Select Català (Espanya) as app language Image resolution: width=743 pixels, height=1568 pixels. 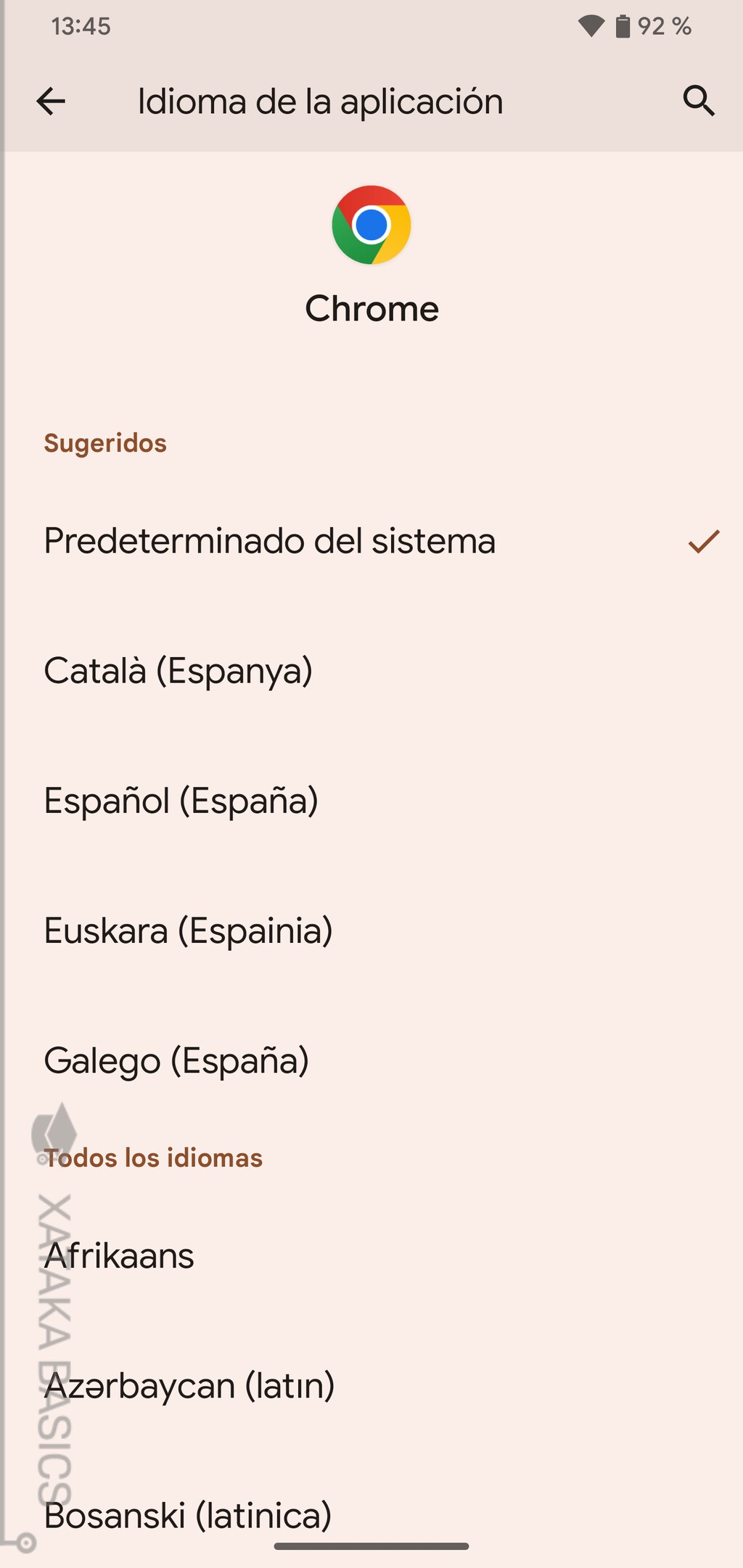[x=178, y=671]
